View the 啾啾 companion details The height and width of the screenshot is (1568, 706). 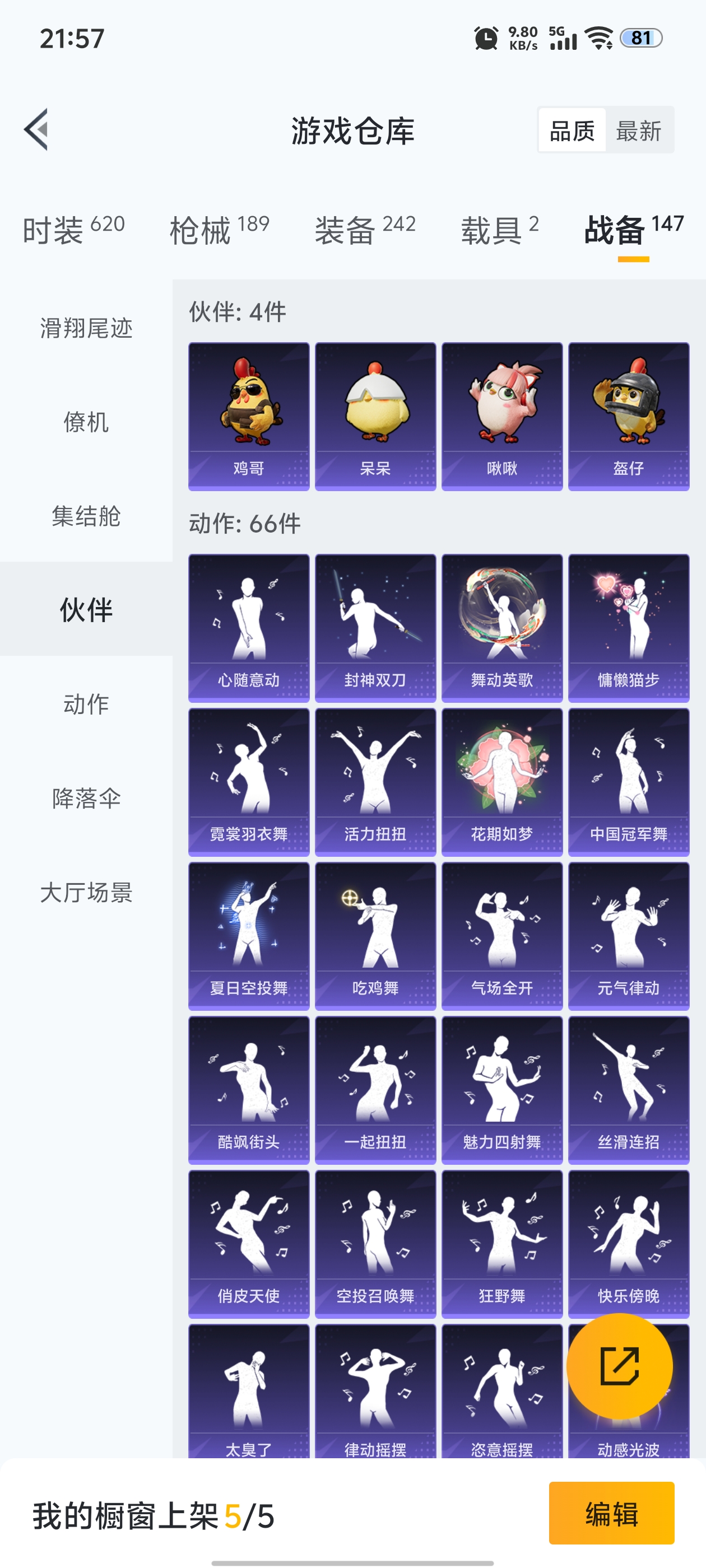(x=501, y=414)
